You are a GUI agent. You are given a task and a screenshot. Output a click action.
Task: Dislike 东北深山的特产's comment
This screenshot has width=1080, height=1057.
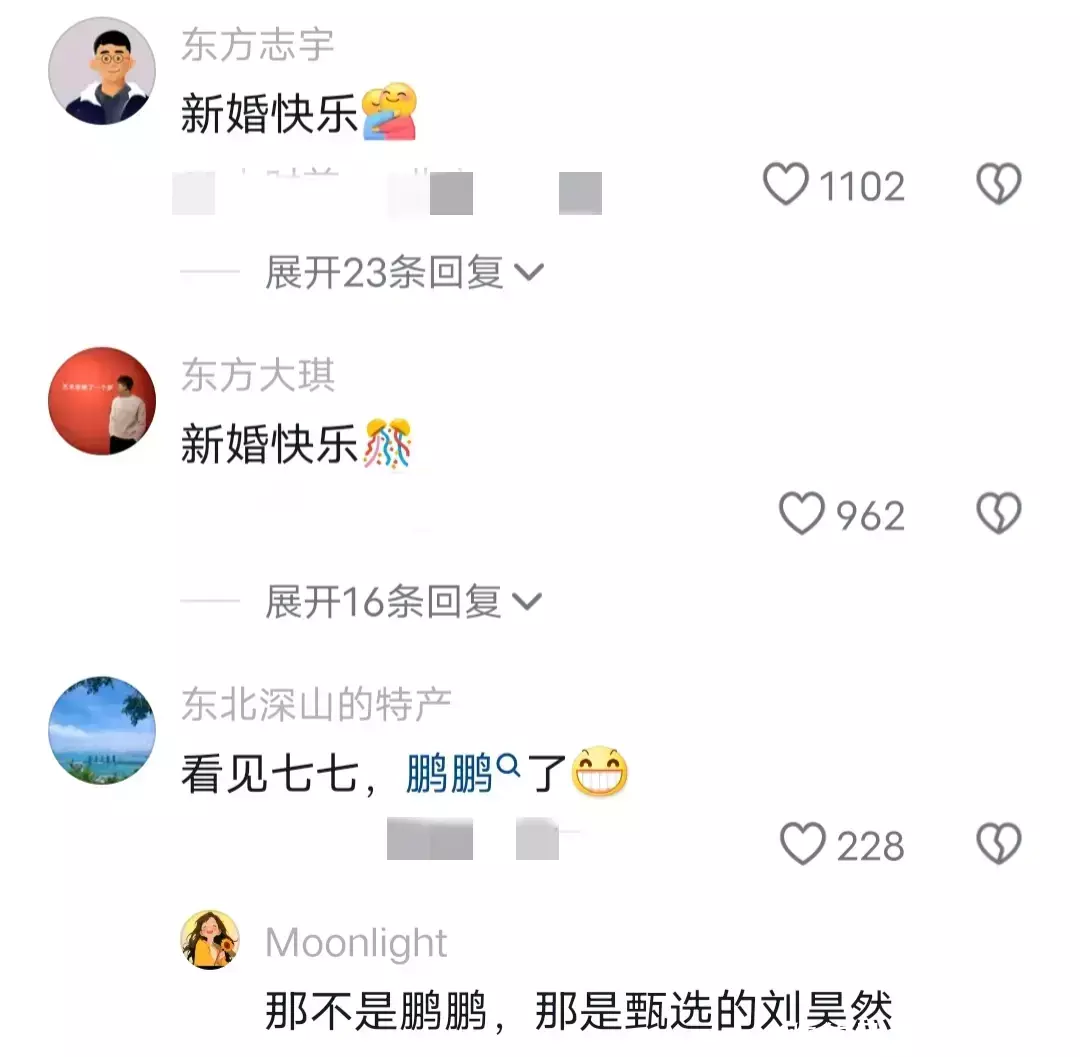click(x=998, y=845)
